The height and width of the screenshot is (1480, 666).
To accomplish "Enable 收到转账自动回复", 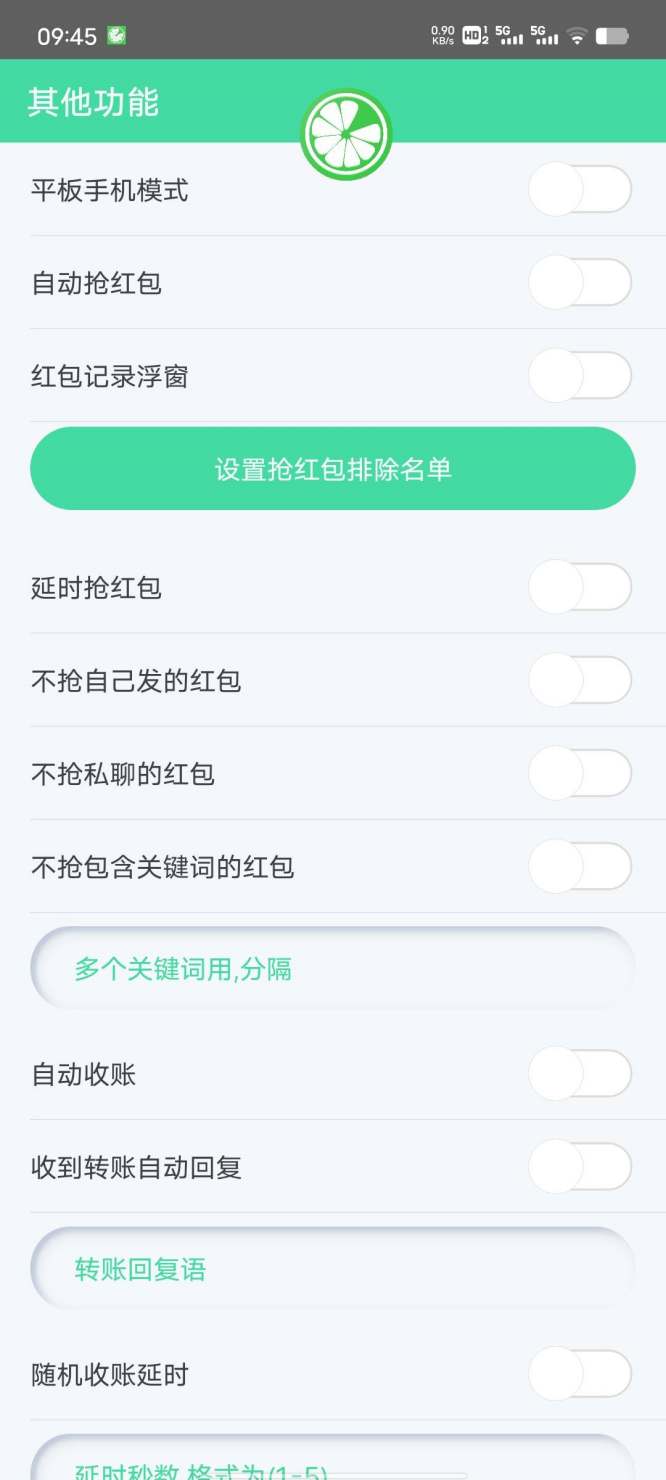I will tap(580, 1167).
